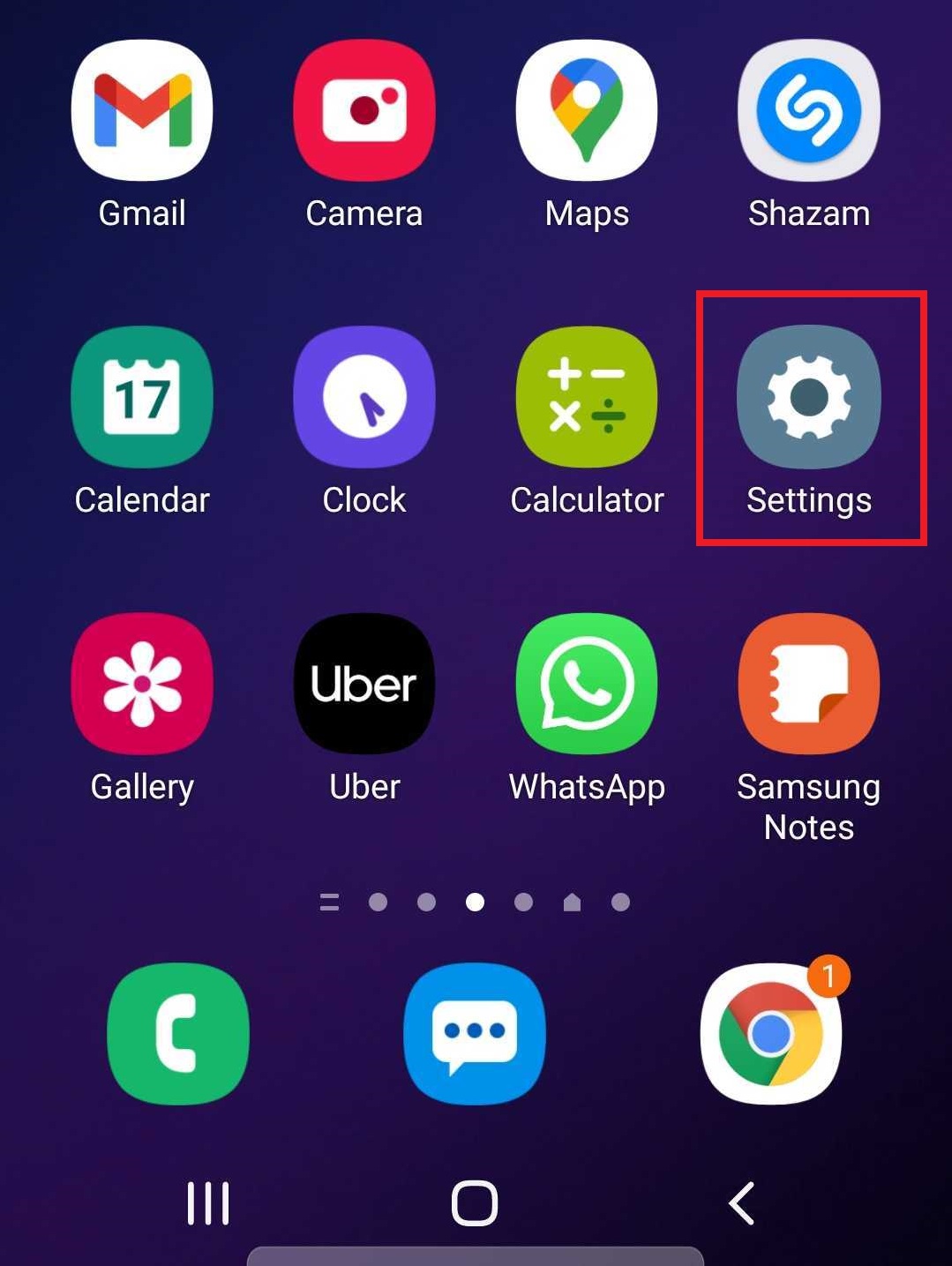The height and width of the screenshot is (1266, 952).
Task: Launch Shazam
Action: click(x=809, y=111)
